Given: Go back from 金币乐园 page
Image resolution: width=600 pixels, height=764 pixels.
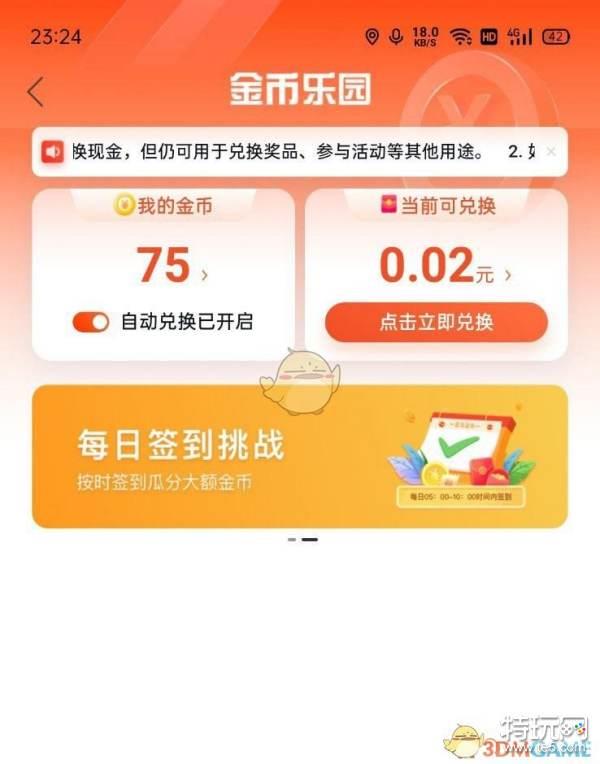Looking at the screenshot, I should 36,91.
